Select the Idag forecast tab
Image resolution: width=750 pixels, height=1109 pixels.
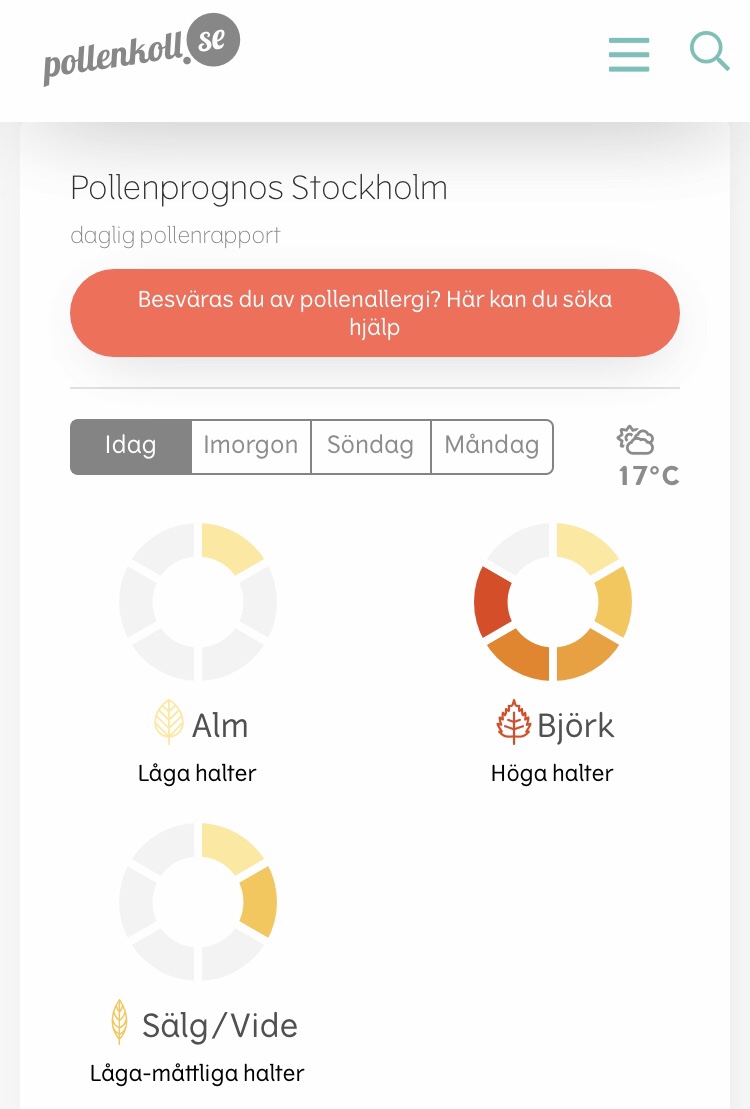[131, 446]
